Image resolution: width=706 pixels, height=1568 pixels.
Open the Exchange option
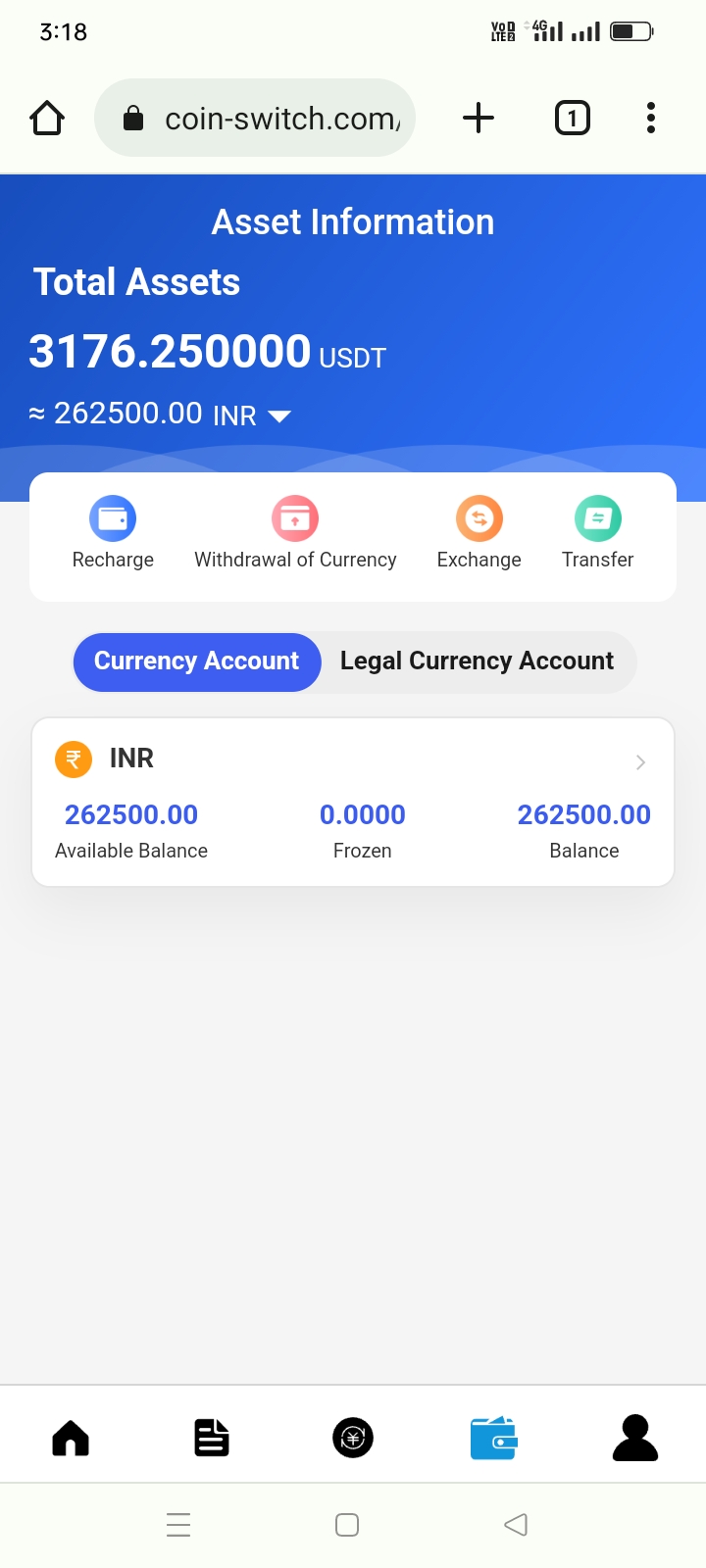tap(479, 533)
